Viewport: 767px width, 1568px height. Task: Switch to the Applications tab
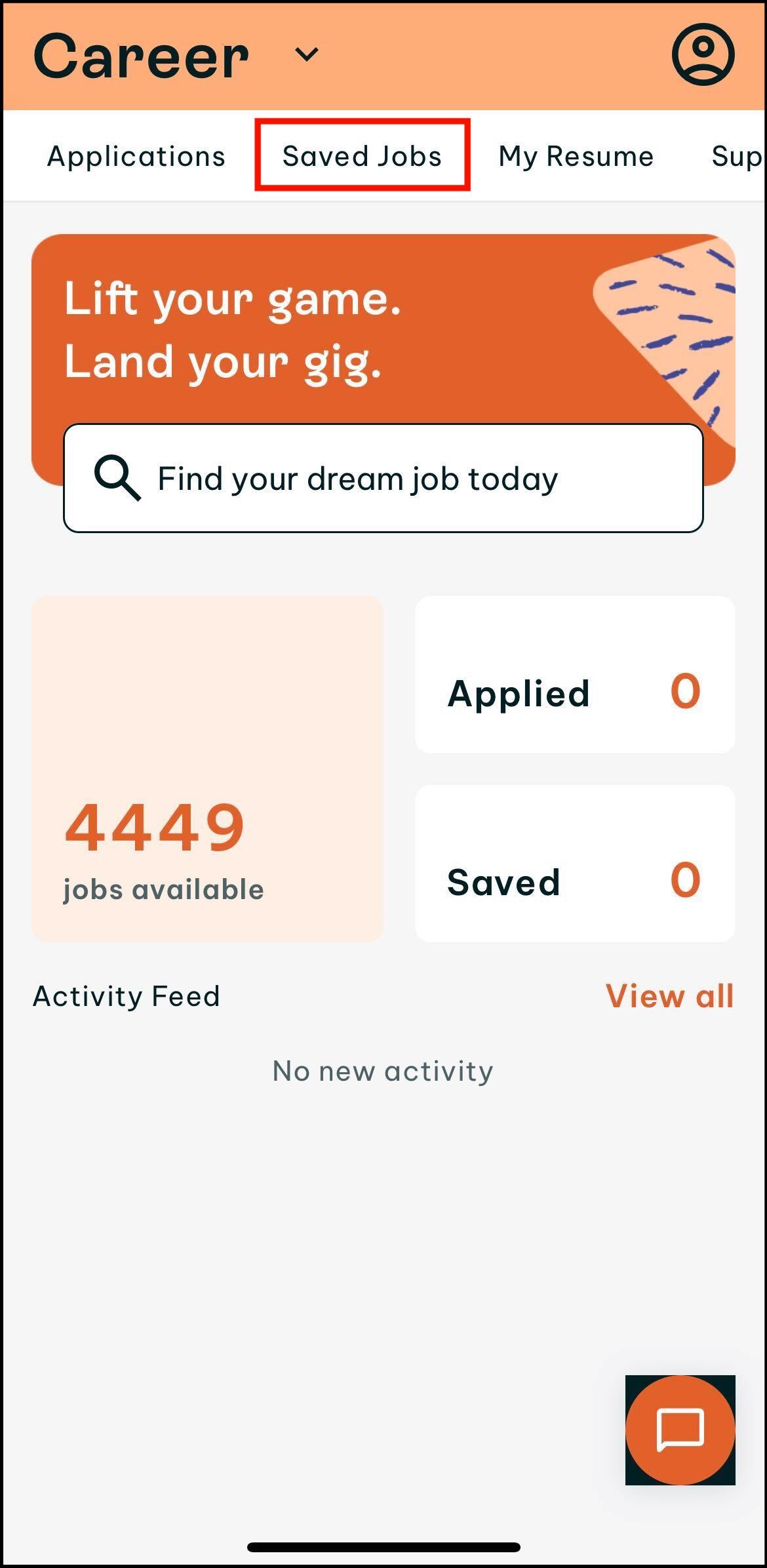point(136,156)
